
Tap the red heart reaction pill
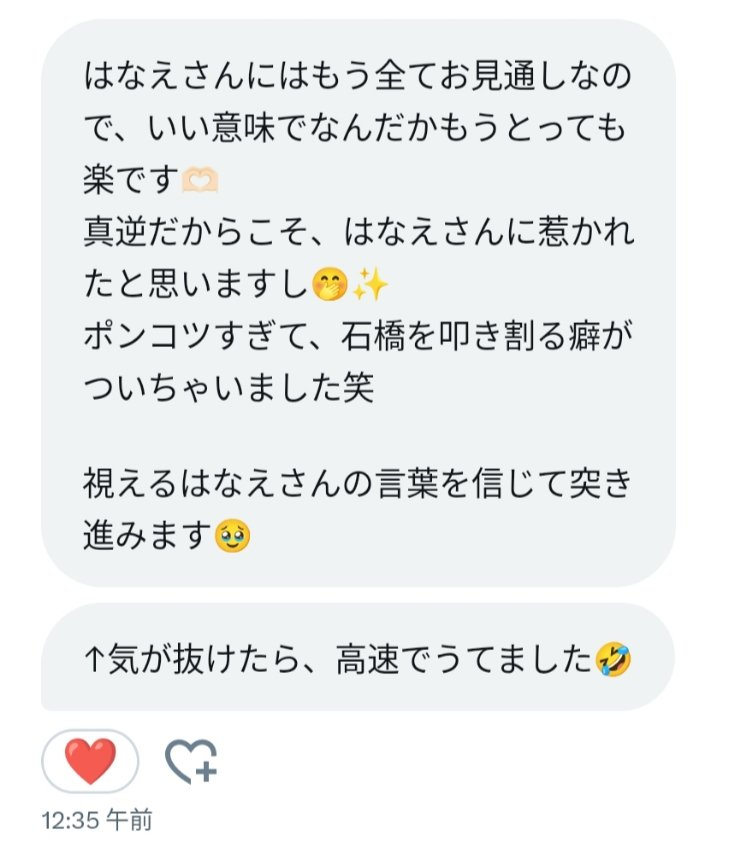click(90, 761)
